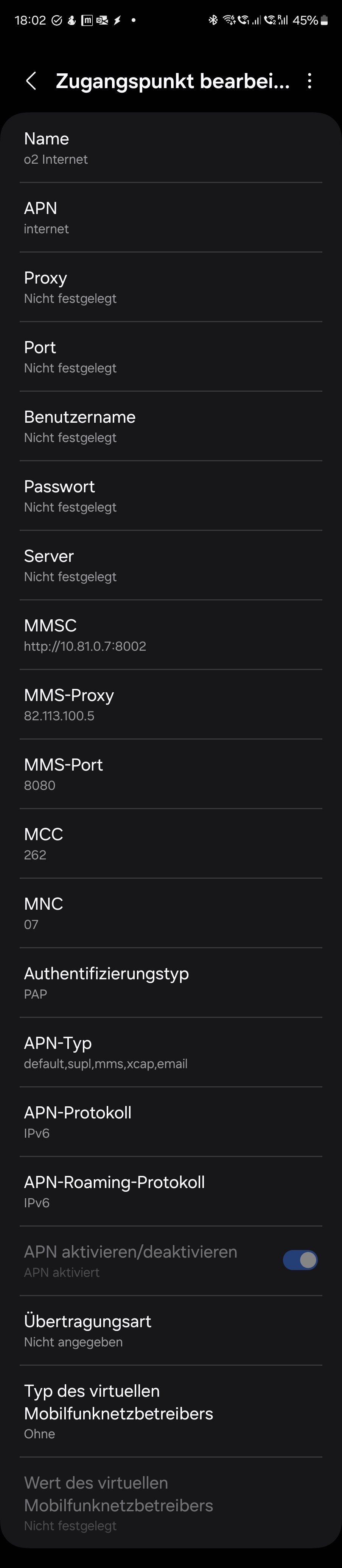Go back from Zugangspunkt bearbeiten
Screen dimensions: 342x1568
tap(31, 81)
